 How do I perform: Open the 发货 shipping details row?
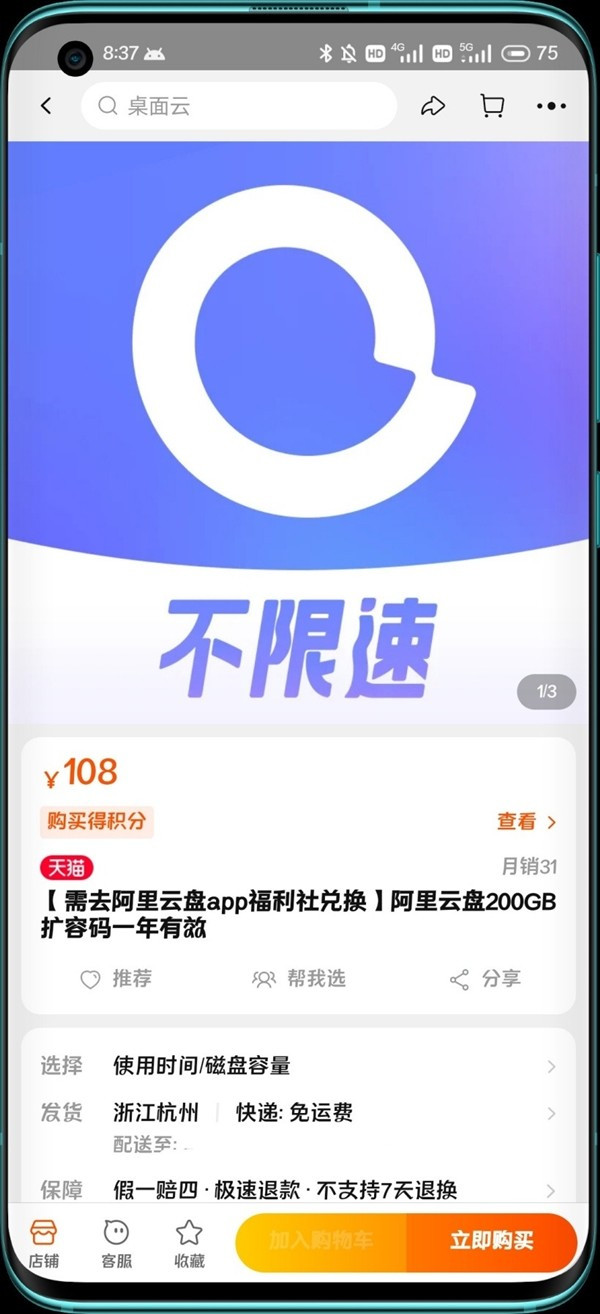298,1114
